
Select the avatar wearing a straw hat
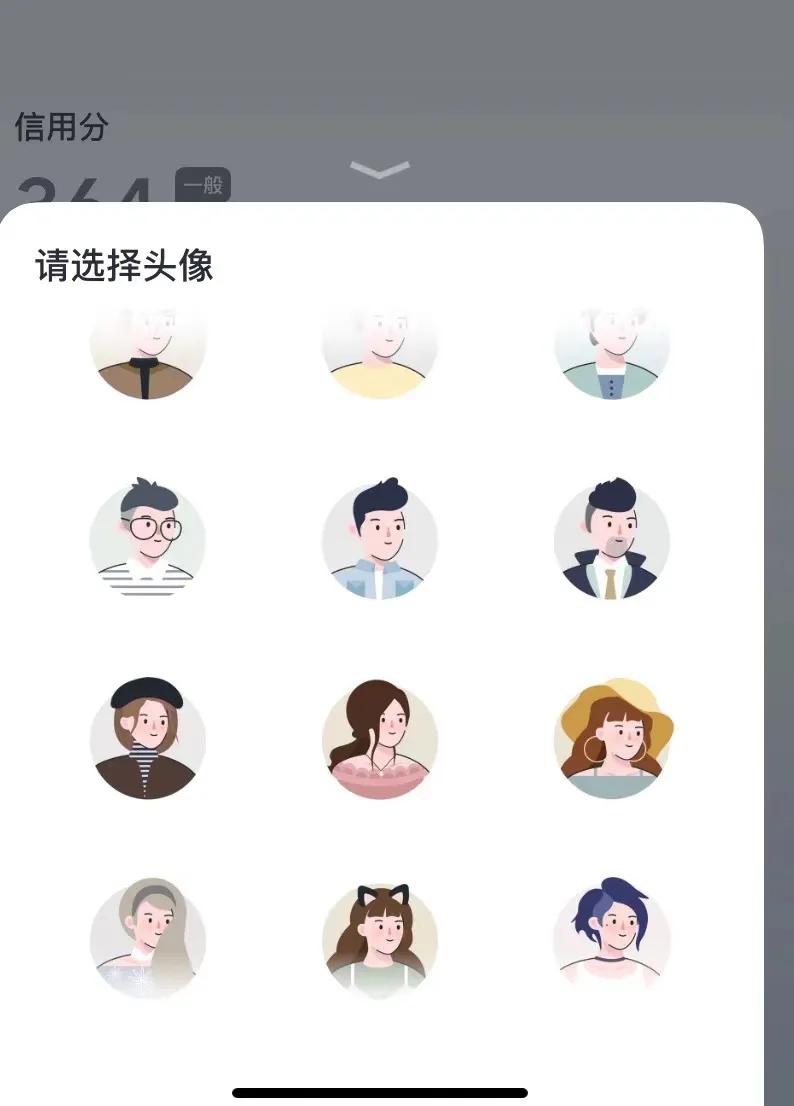[x=613, y=738]
